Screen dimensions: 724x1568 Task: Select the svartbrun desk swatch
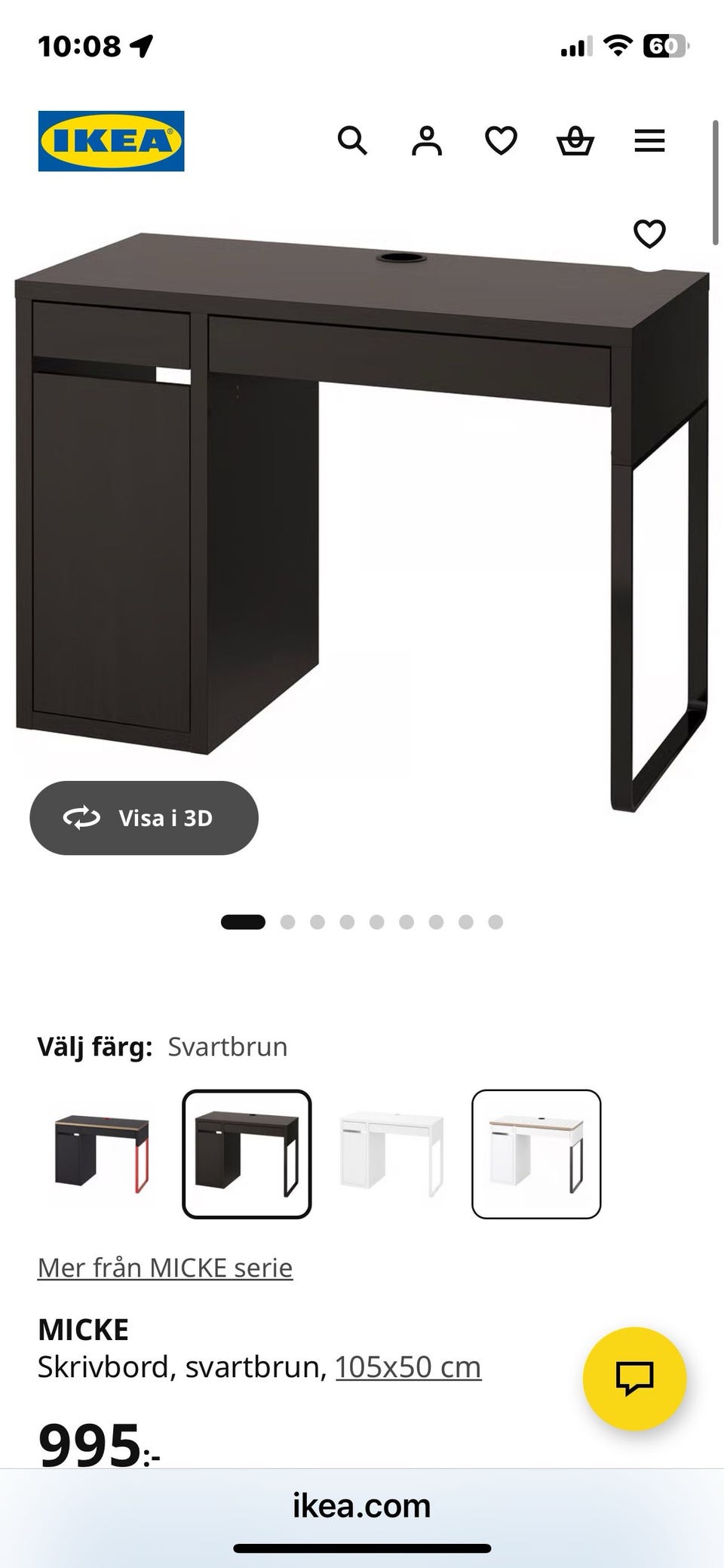coord(247,1154)
